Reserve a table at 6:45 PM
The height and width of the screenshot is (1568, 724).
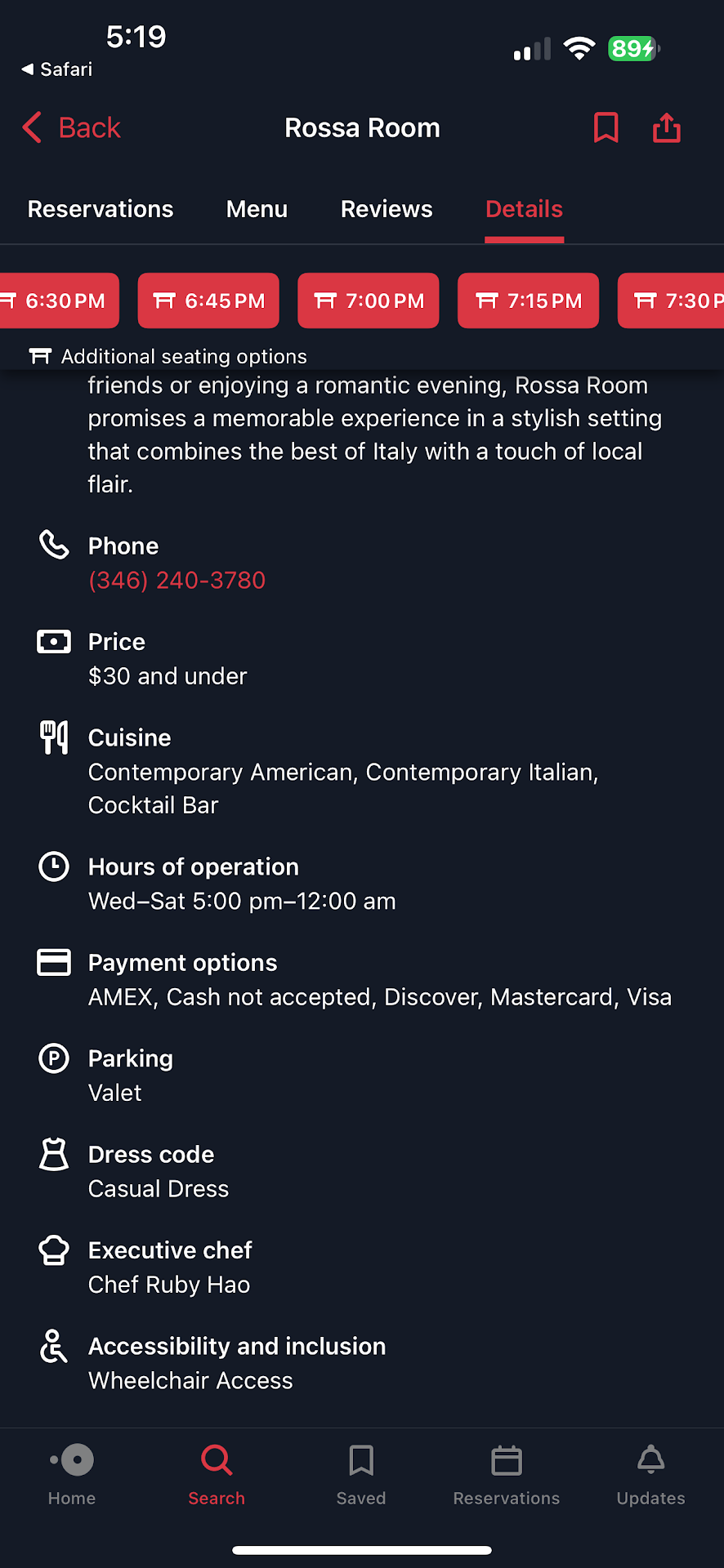pyautogui.click(x=208, y=301)
